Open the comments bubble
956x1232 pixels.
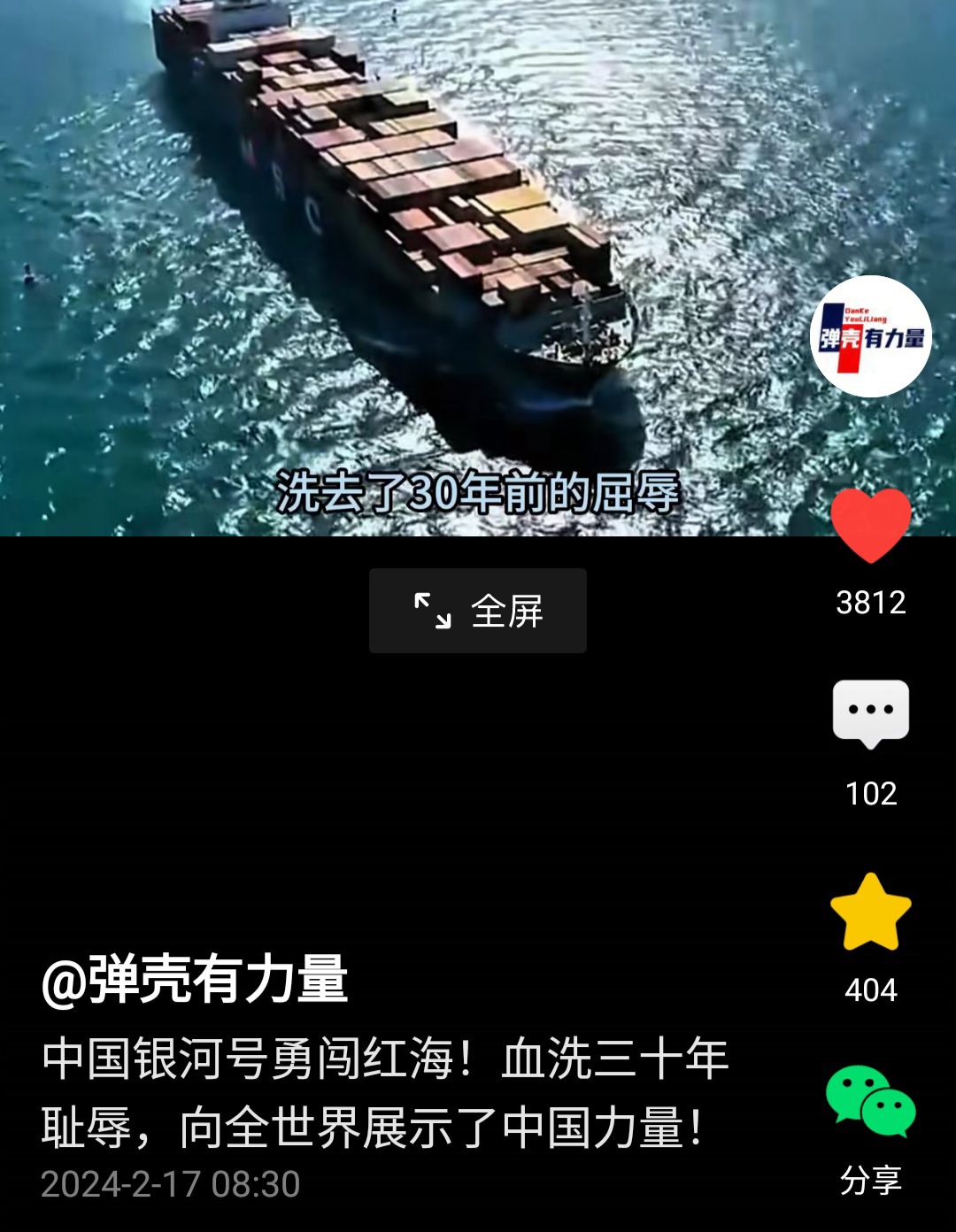(x=871, y=712)
